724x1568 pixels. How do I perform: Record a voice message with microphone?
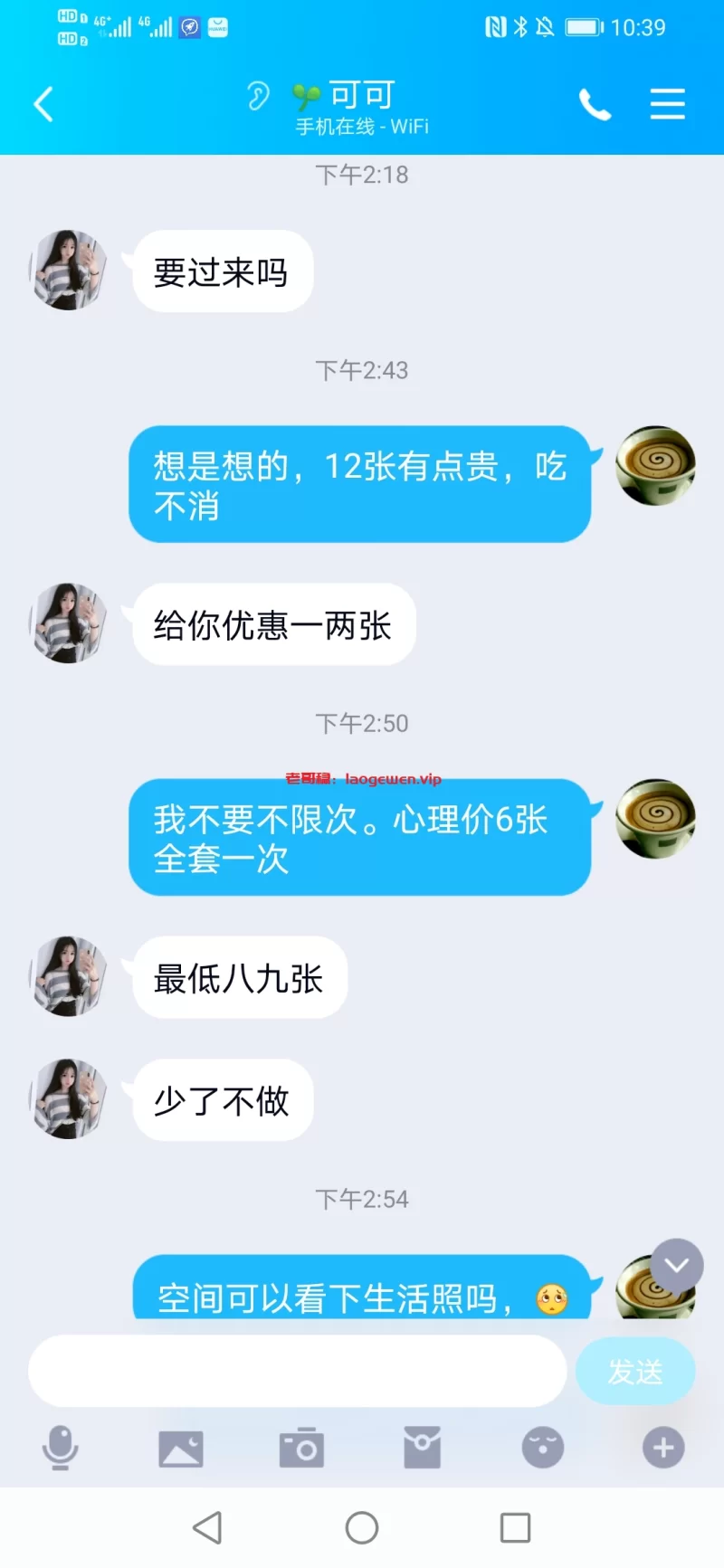point(60,1448)
